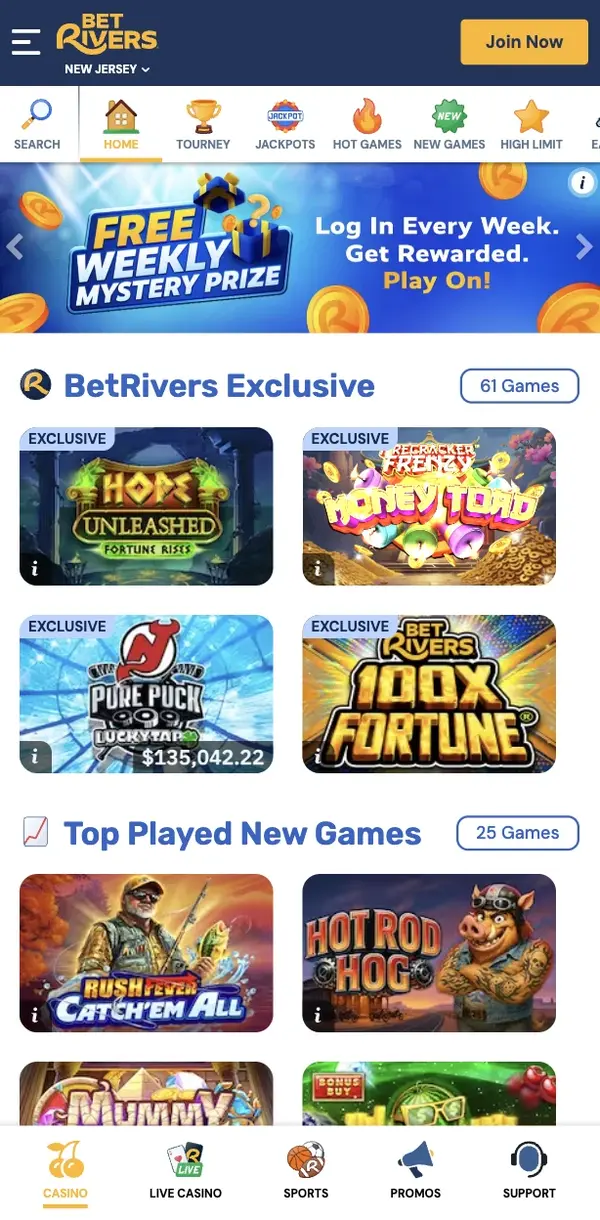Screen dimensions: 600x1220
Task: Switch to Live Casino in bottom navigation
Action: coord(185,1172)
